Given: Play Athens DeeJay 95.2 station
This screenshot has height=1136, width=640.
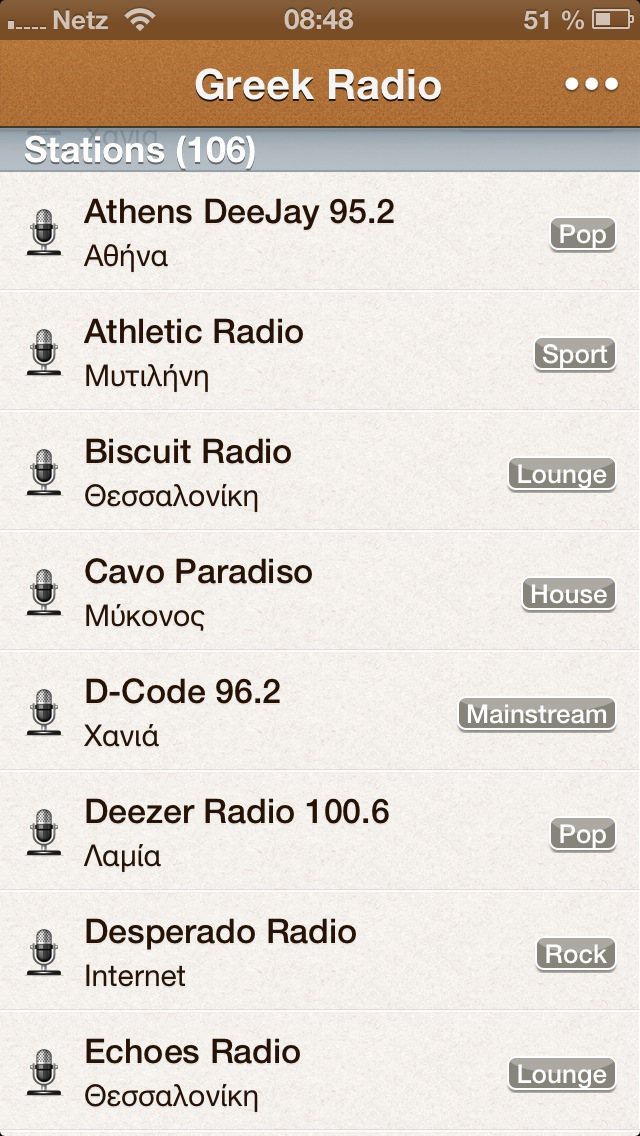Looking at the screenshot, I should pyautogui.click(x=320, y=231).
